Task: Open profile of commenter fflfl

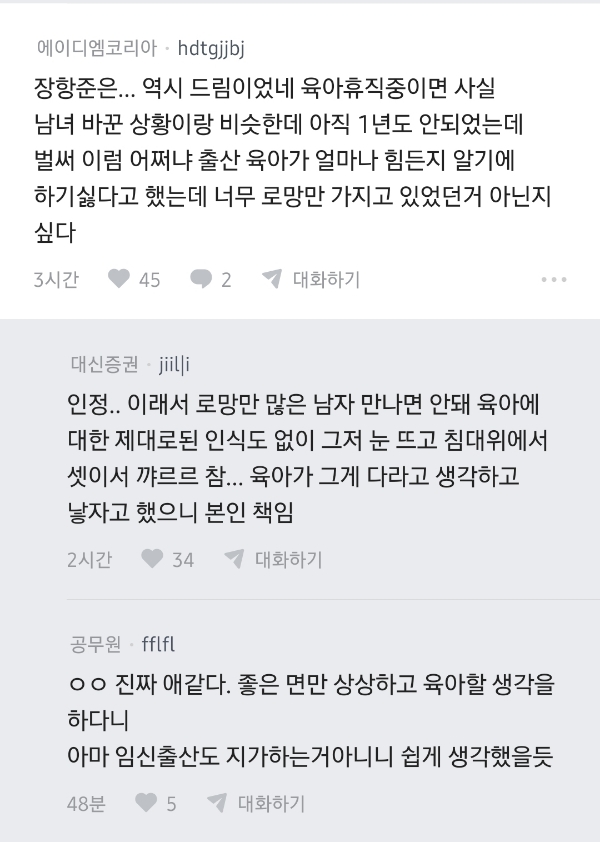Action: 159,642
